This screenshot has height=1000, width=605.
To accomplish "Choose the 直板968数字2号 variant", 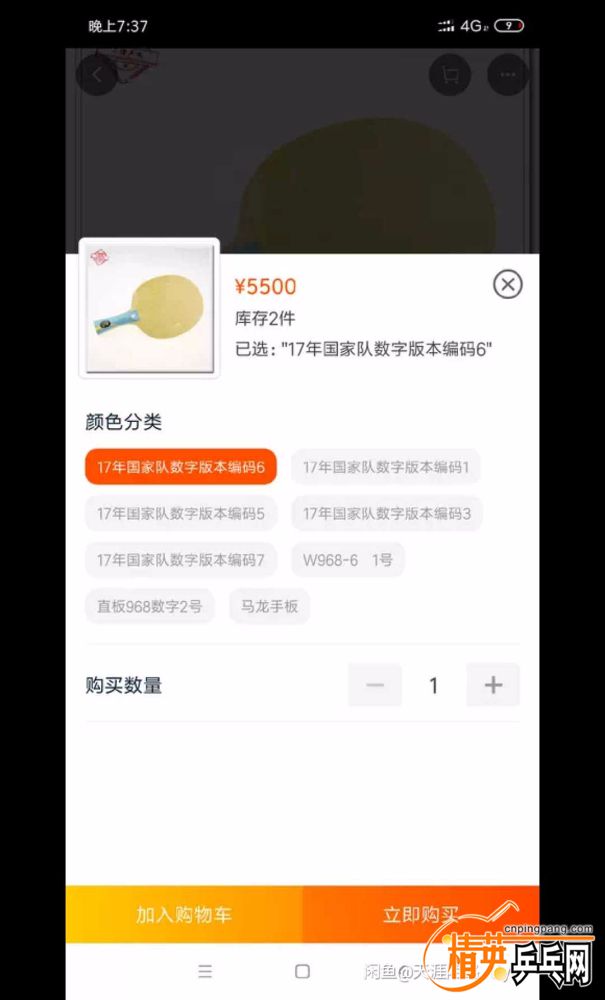I will (149, 606).
